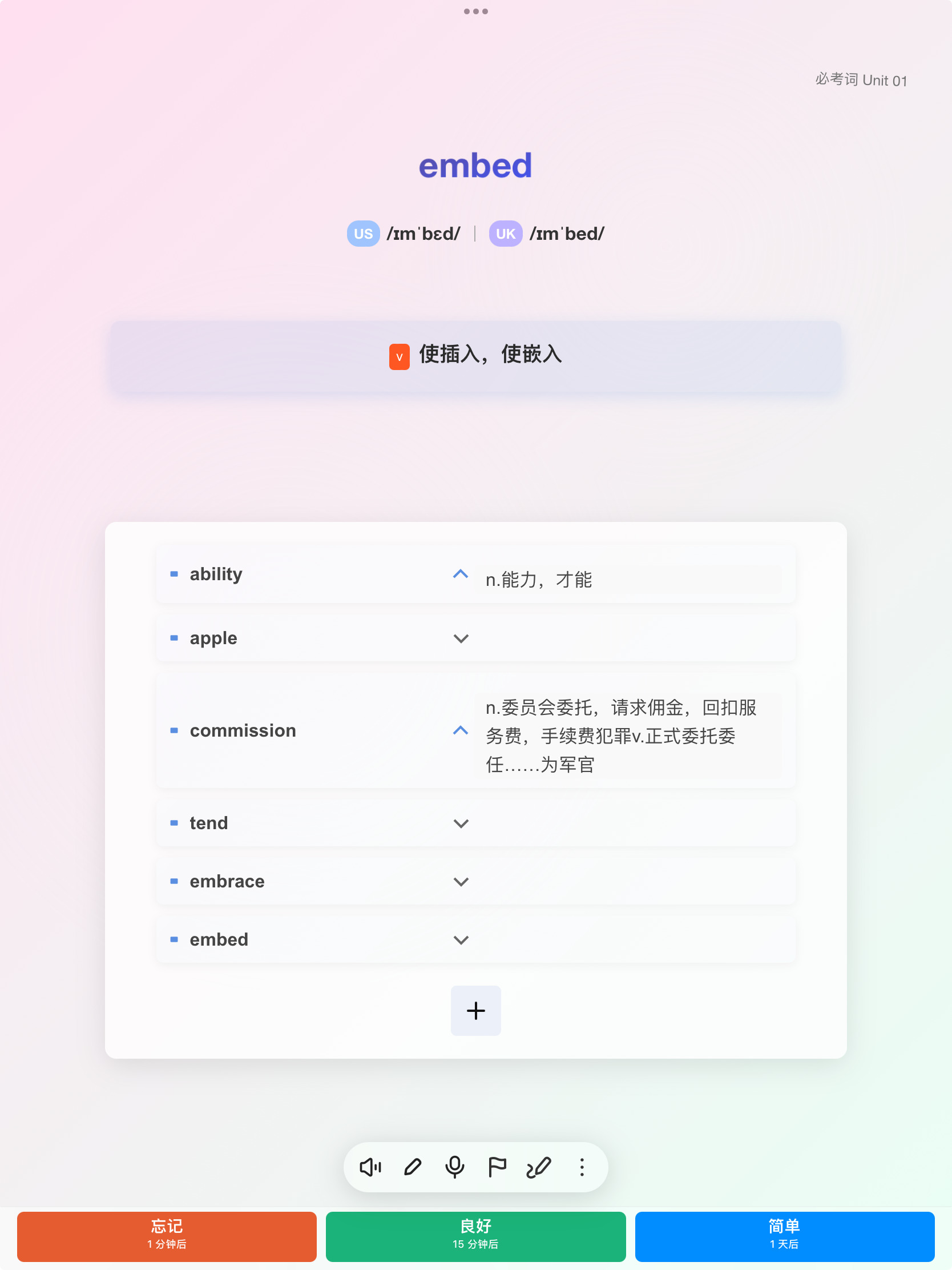Expand the tend entry

tap(460, 823)
